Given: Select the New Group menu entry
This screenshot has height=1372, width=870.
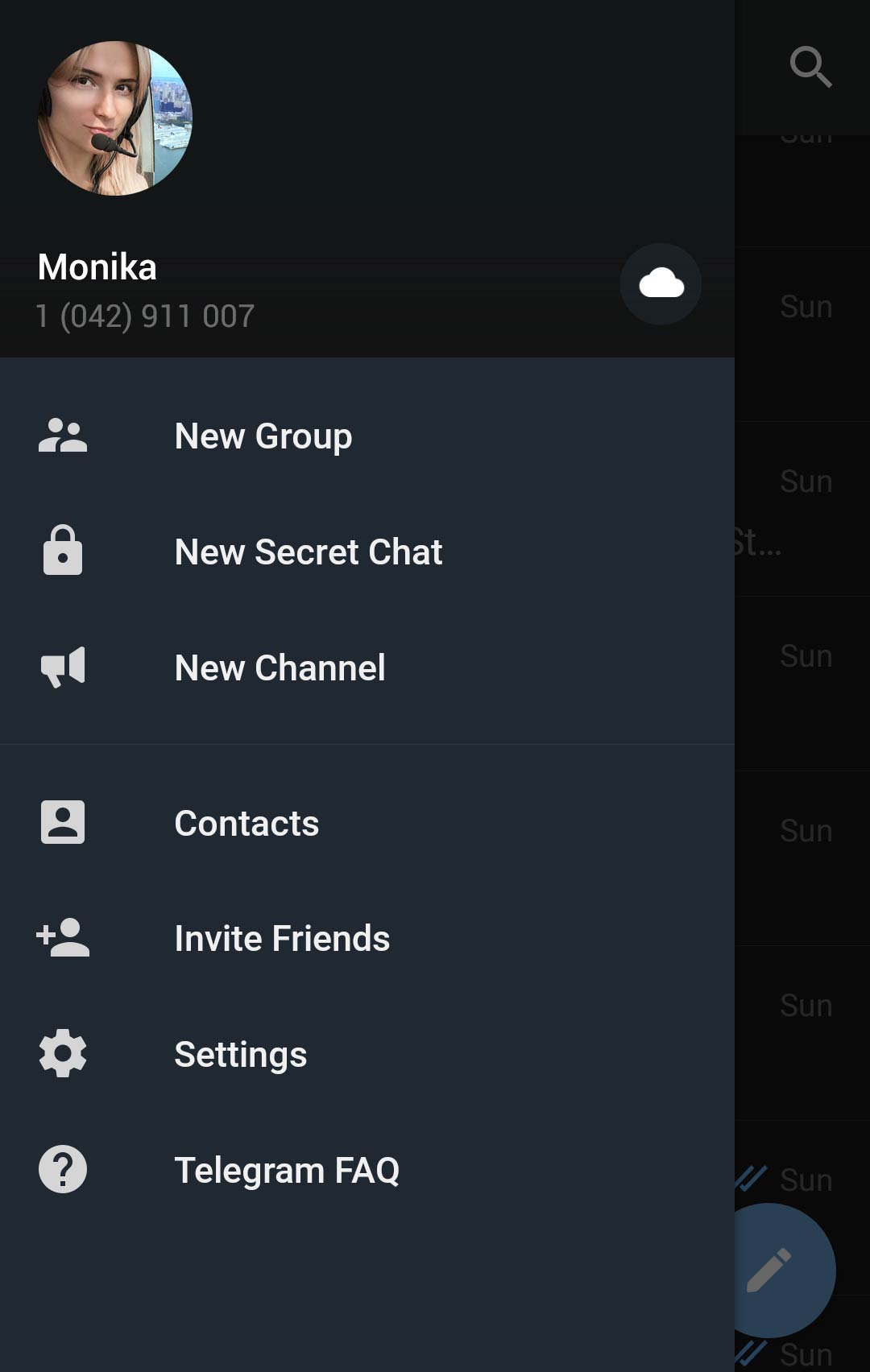Looking at the screenshot, I should pos(263,436).
